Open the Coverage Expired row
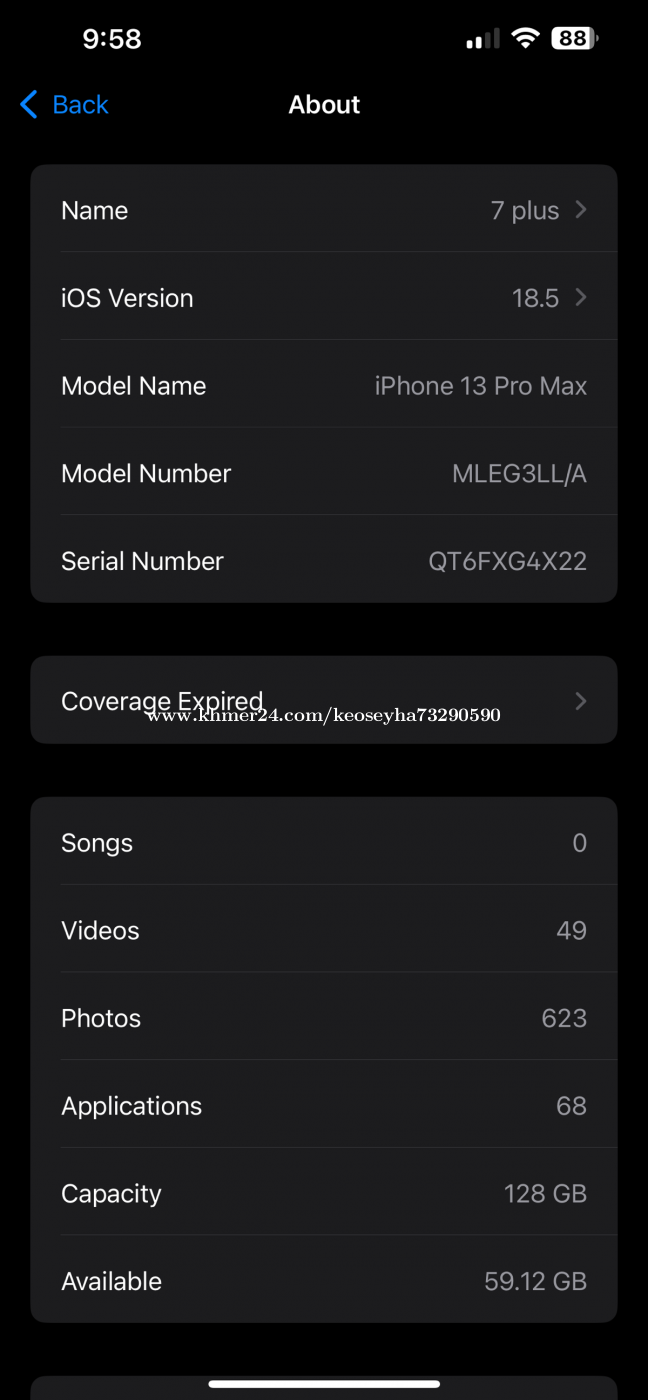Image resolution: width=648 pixels, height=1400 pixels. coord(323,700)
